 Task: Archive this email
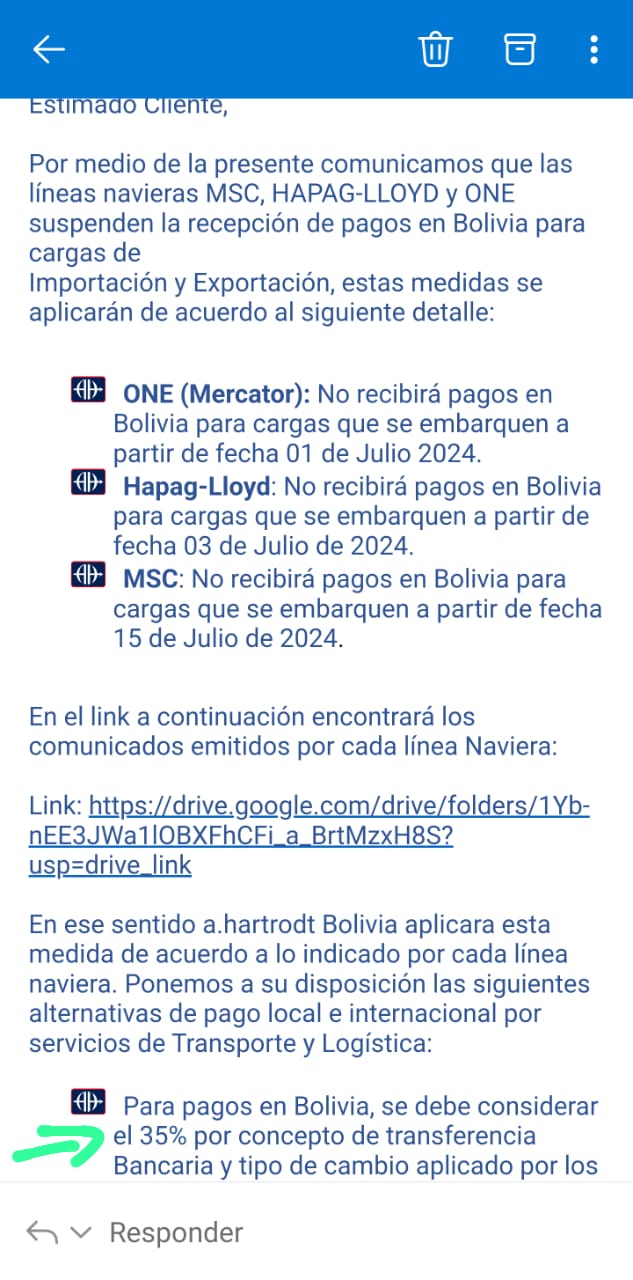[519, 49]
